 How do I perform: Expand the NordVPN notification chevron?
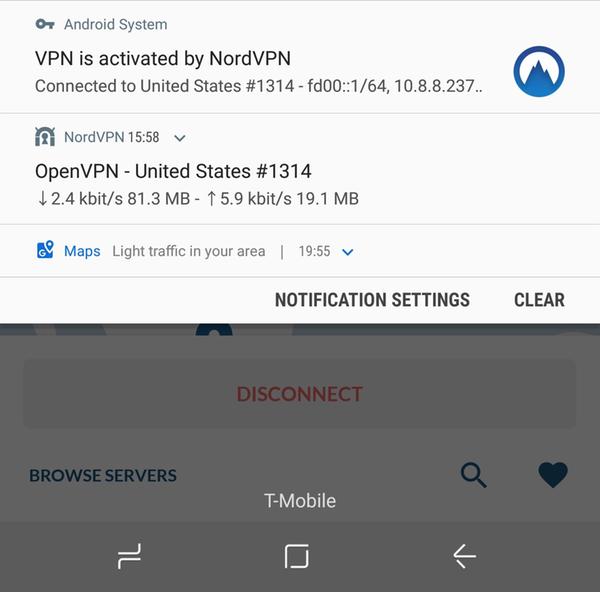point(180,138)
